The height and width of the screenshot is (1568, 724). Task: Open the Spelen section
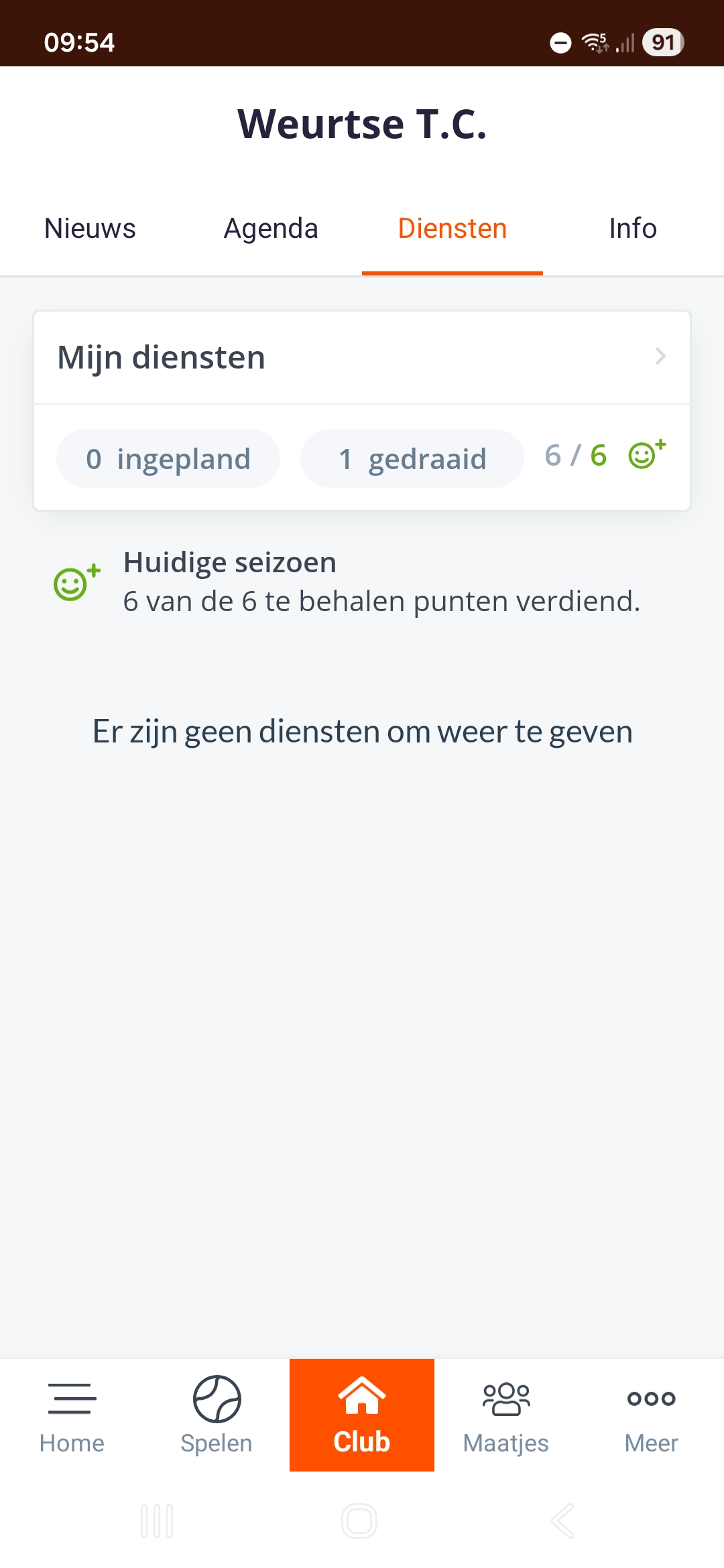point(217,1415)
